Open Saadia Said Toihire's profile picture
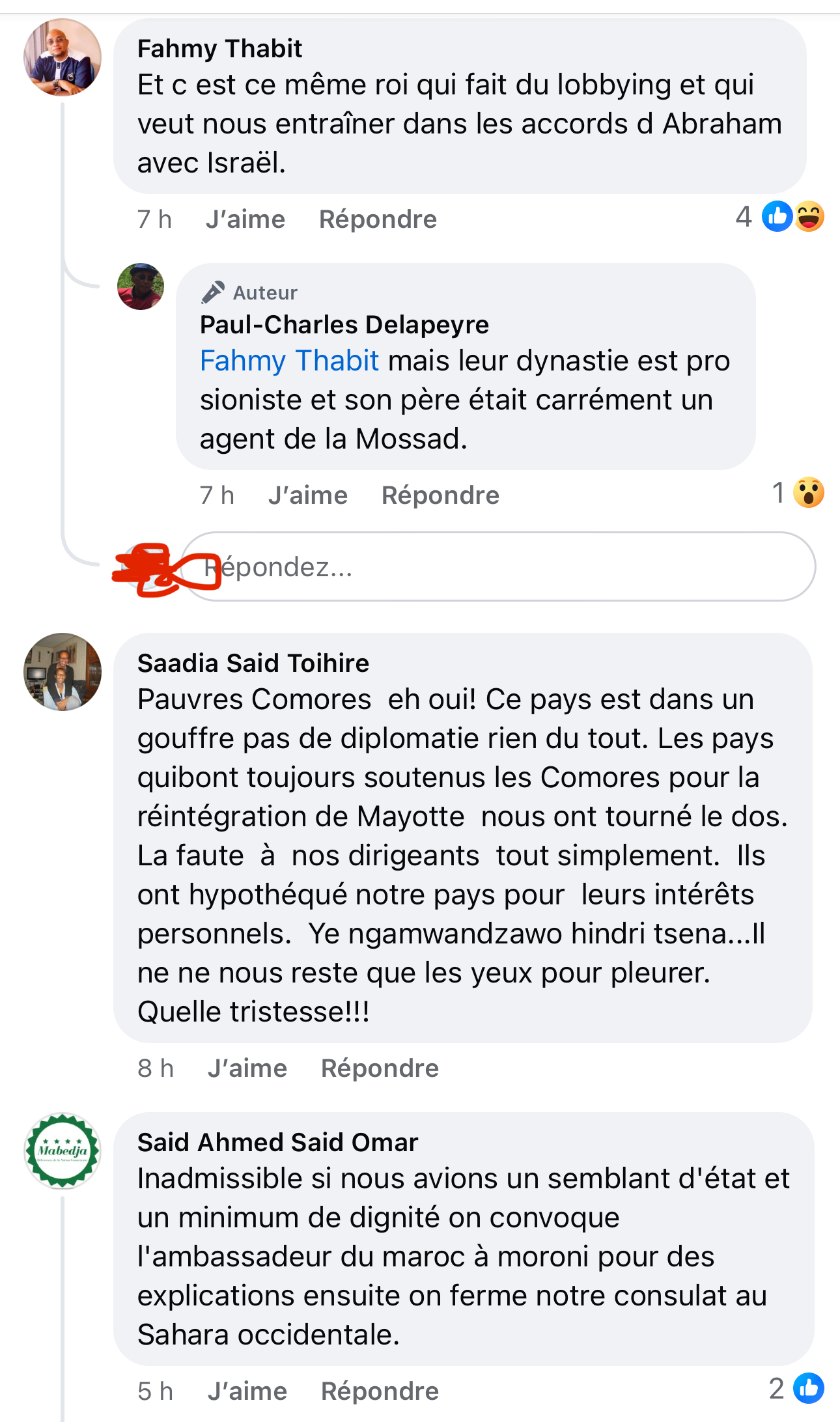The height and width of the screenshot is (1422, 840). pos(63,672)
